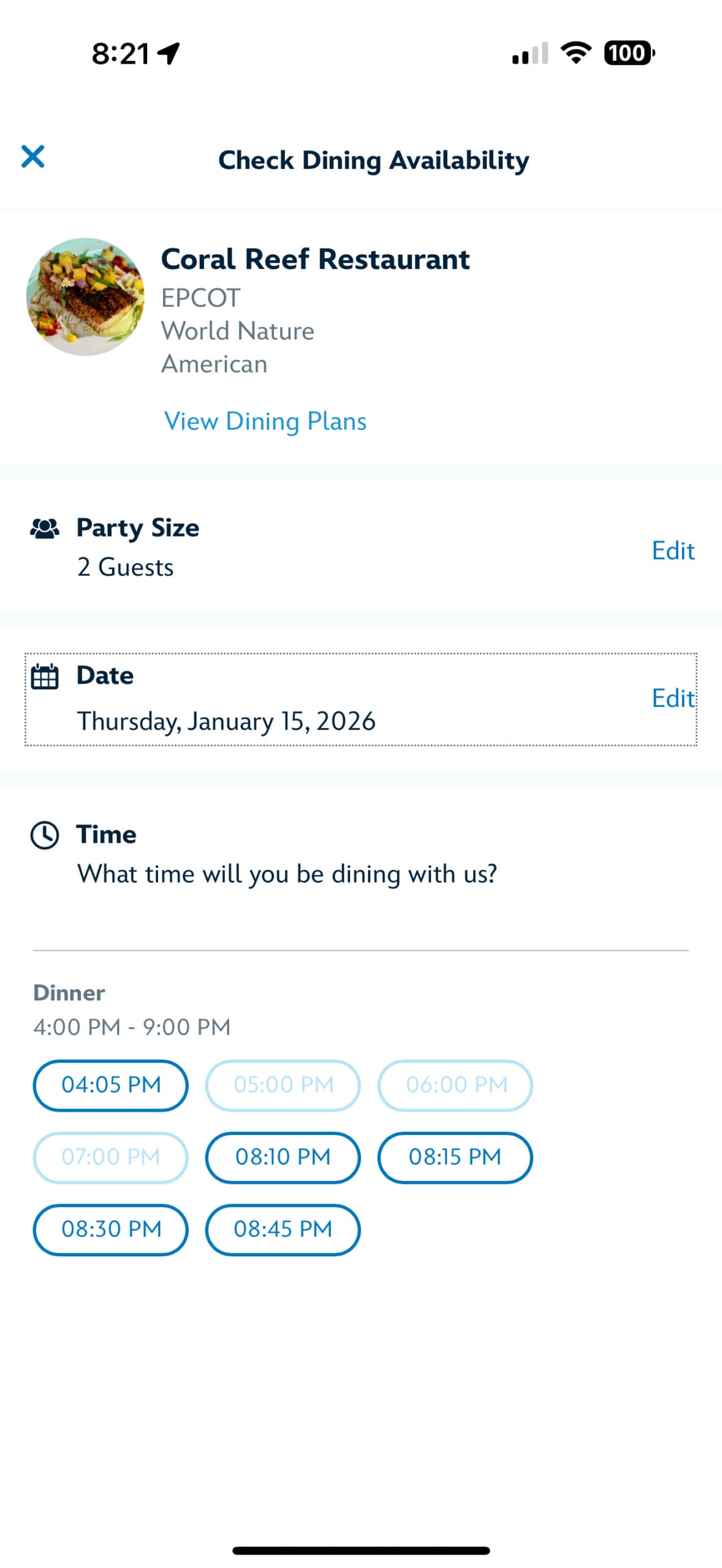This screenshot has width=722, height=1568.
Task: Open the View Dining Plans link
Action: [x=265, y=421]
